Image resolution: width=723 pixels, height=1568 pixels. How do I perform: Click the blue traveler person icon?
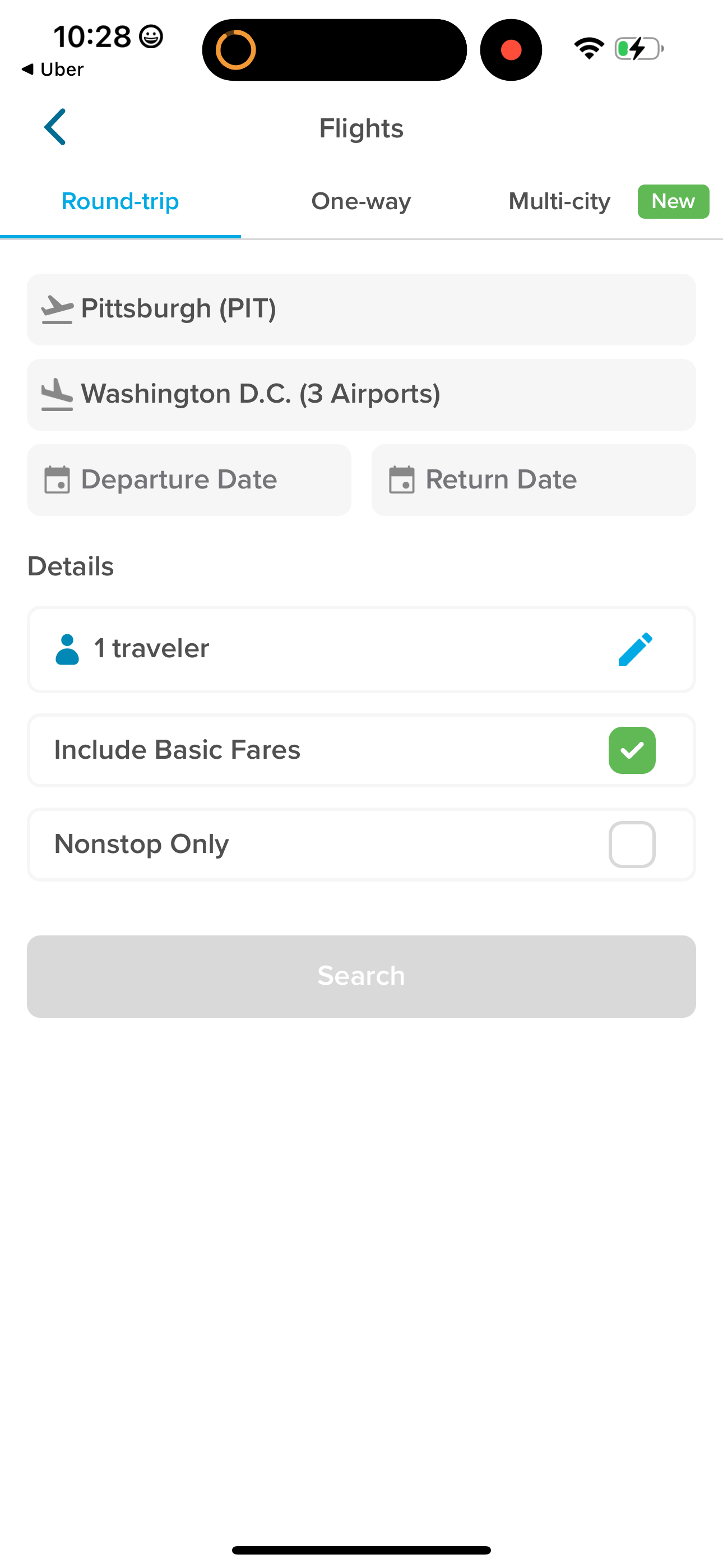(66, 649)
